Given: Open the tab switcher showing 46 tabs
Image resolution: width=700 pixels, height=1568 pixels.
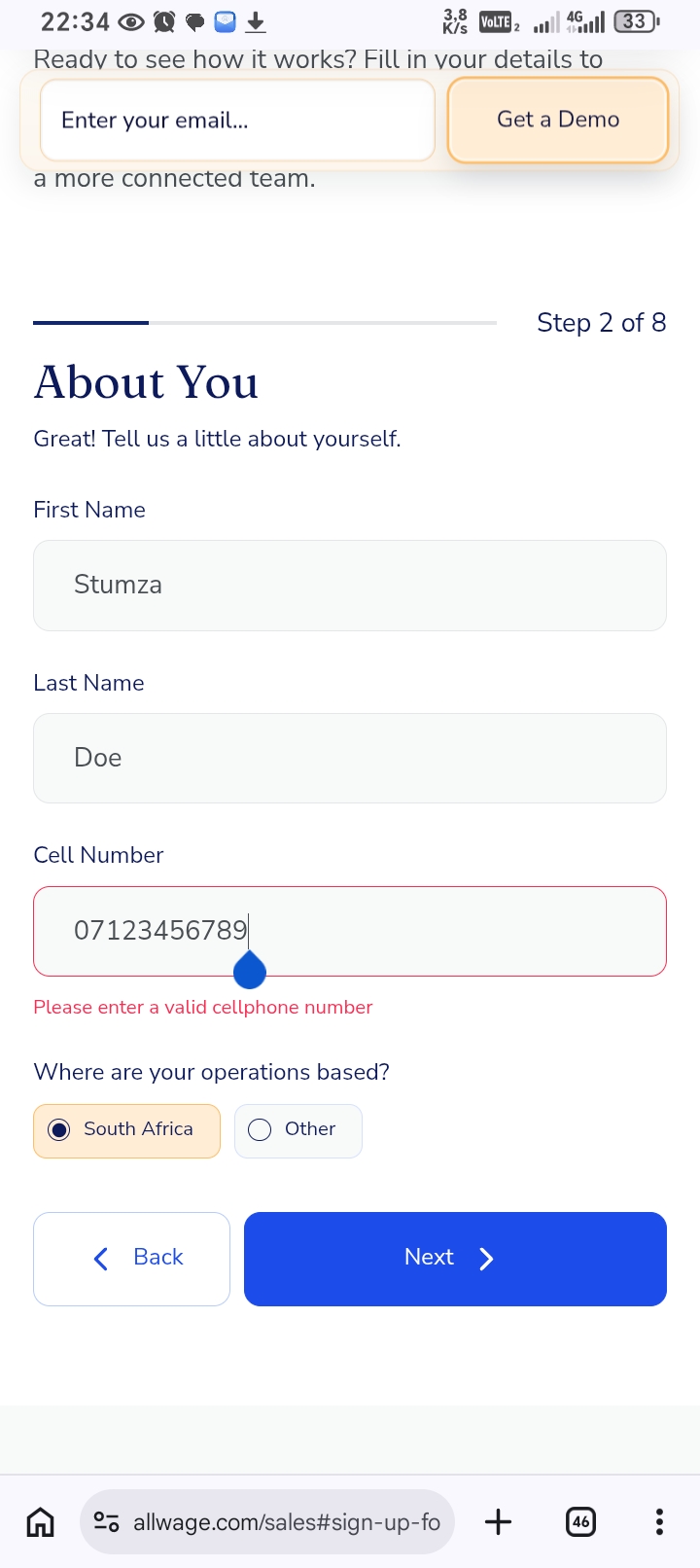Looking at the screenshot, I should pos(580,1521).
